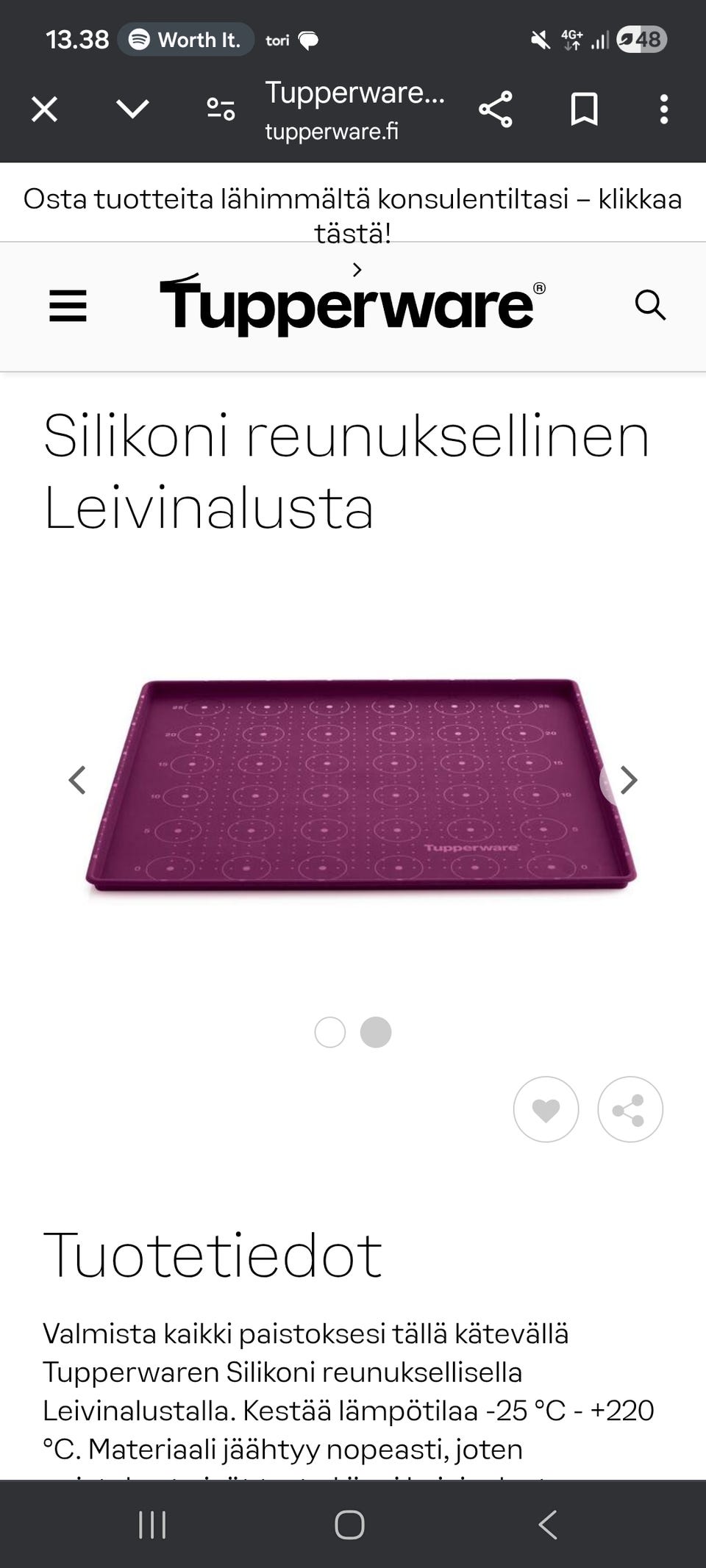Image resolution: width=706 pixels, height=1568 pixels.
Task: Toggle the heart to like the product
Action: [545, 1110]
